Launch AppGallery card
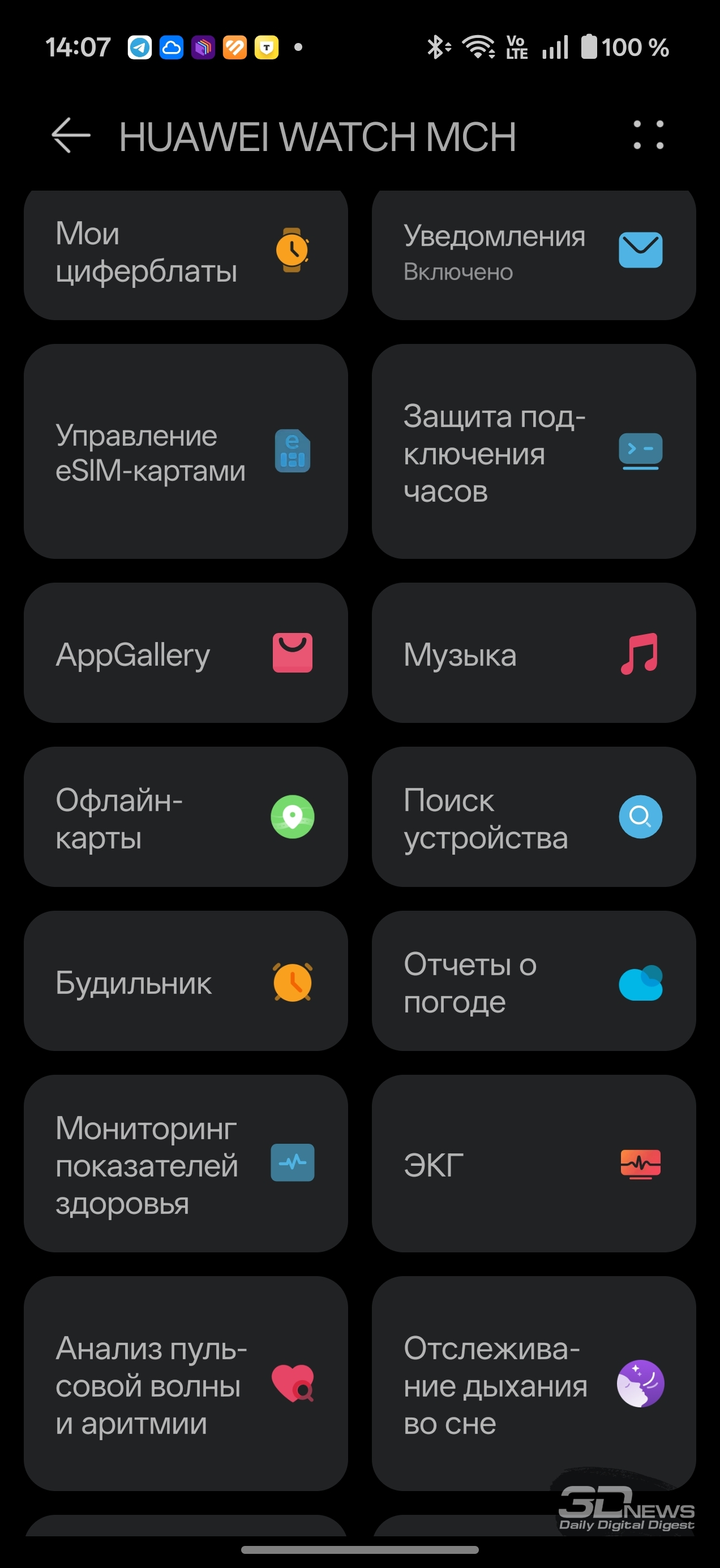Screen dimensions: 720x1568 [186, 653]
